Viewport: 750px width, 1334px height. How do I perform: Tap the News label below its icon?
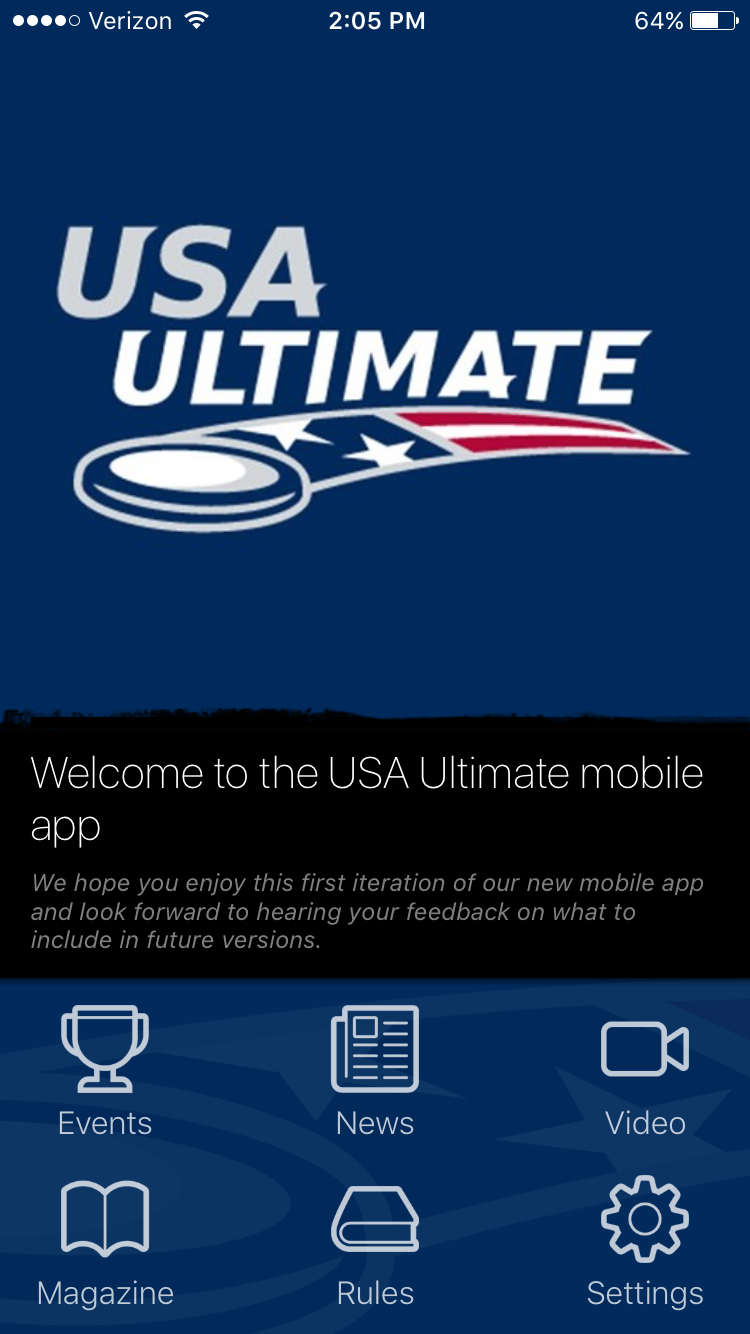coord(374,1123)
